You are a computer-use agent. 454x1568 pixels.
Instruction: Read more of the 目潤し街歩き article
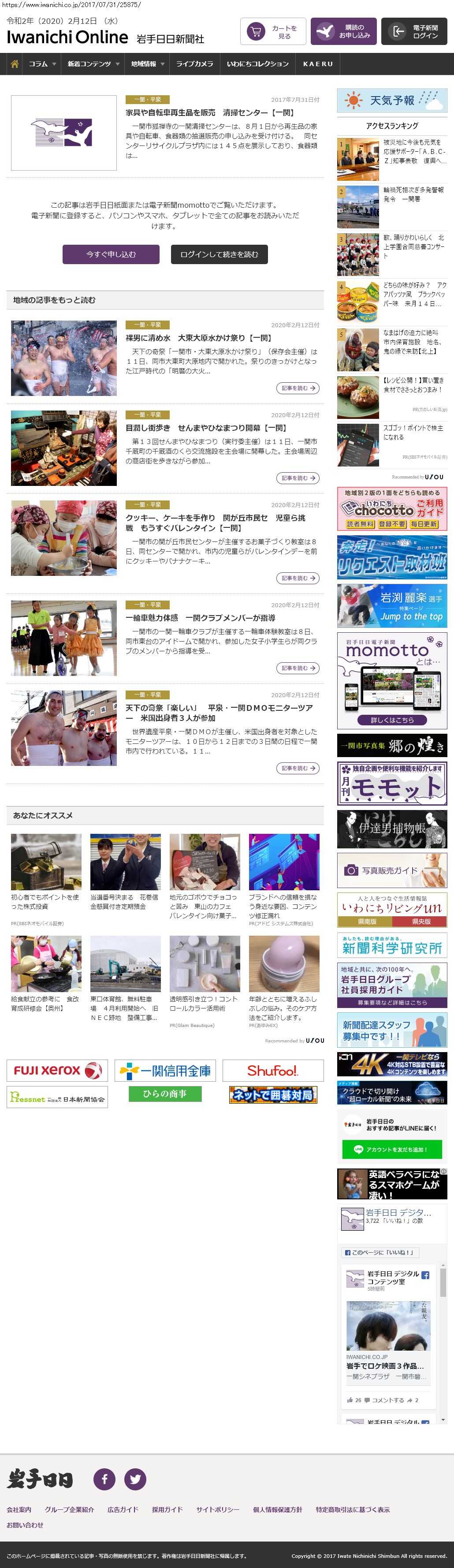point(298,478)
